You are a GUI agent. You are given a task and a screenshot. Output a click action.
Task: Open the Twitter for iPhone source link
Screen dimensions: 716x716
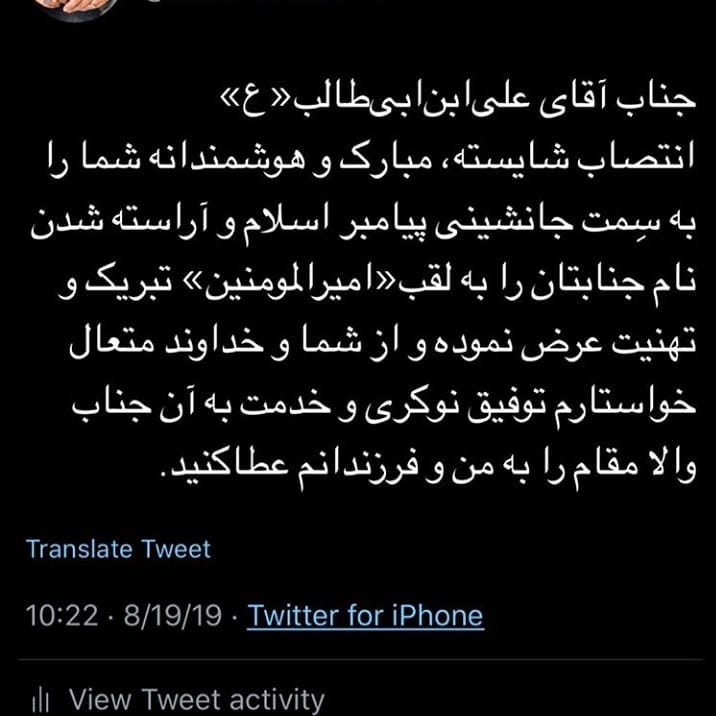point(365,615)
